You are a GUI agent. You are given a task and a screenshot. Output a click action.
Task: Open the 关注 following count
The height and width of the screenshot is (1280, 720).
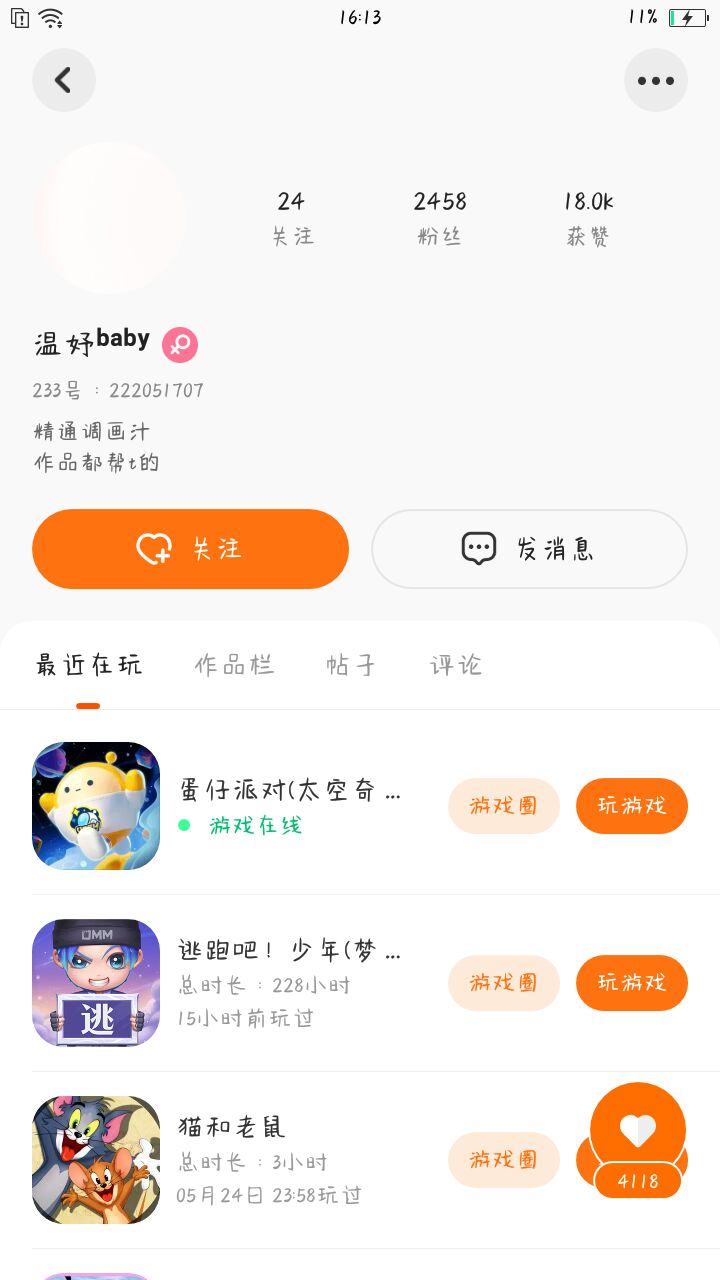291,217
